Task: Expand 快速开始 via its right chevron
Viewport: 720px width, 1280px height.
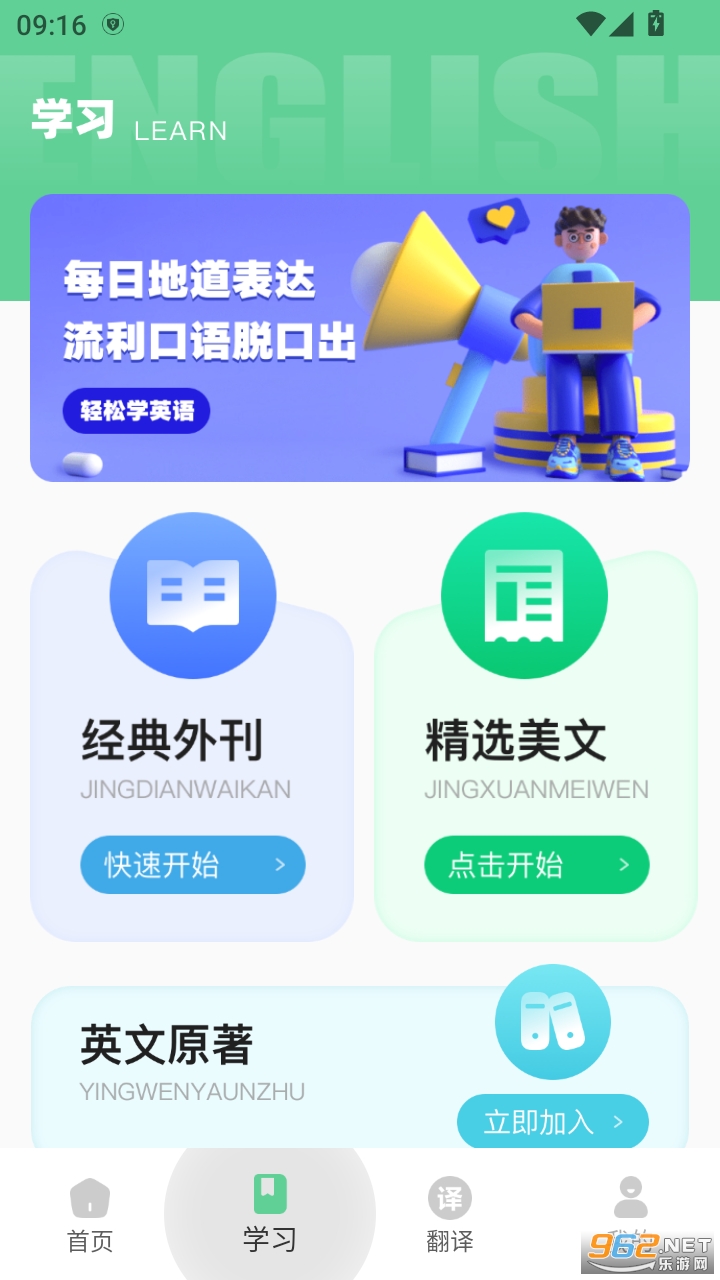Action: coord(281,865)
